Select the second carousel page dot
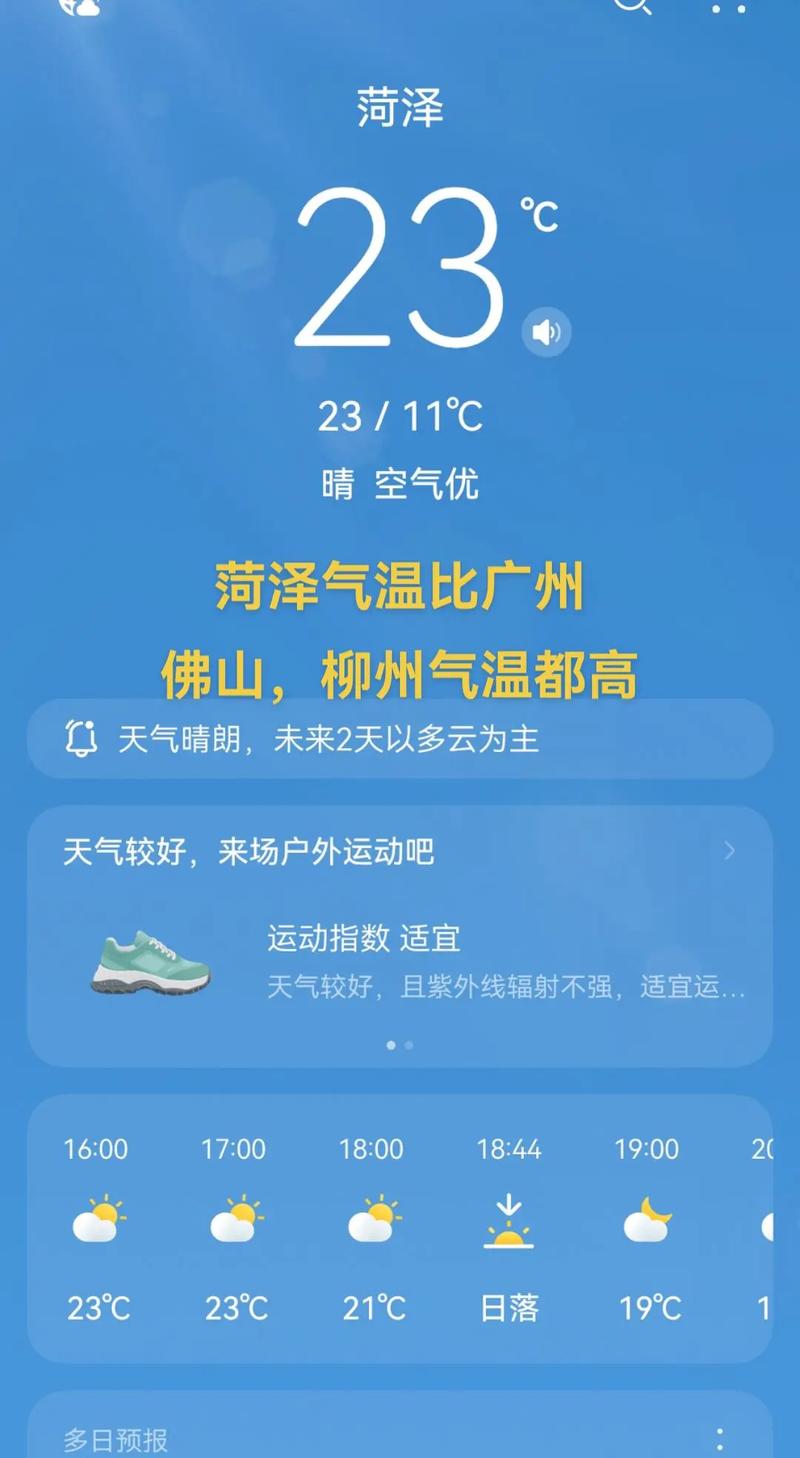This screenshot has height=1458, width=800. [x=409, y=1044]
